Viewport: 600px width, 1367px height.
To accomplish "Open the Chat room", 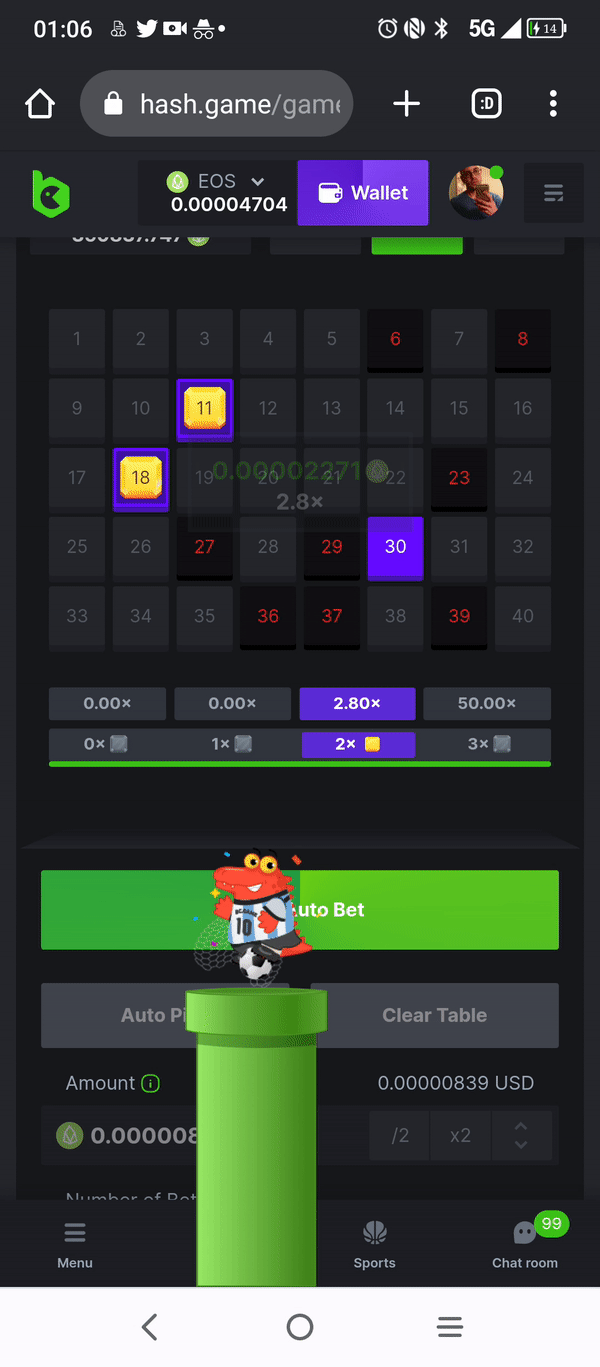I will click(525, 1244).
